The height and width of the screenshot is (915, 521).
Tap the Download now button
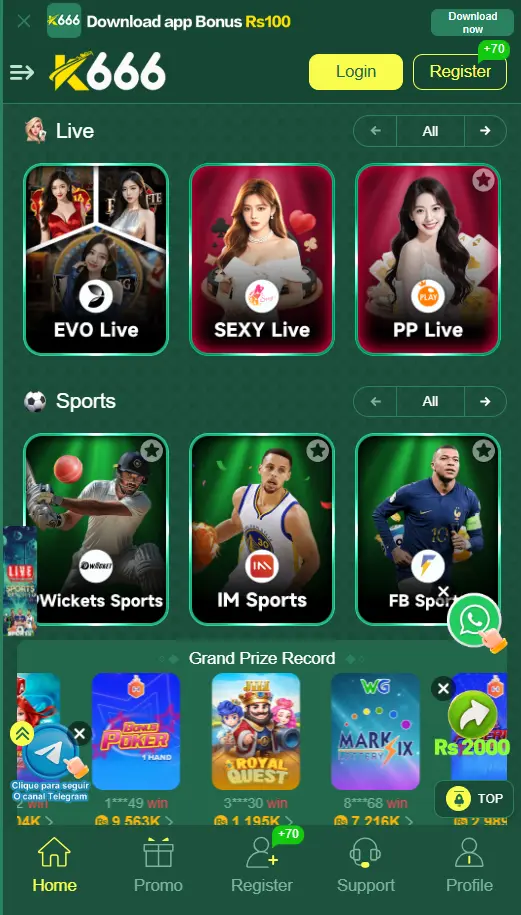pyautogui.click(x=473, y=23)
